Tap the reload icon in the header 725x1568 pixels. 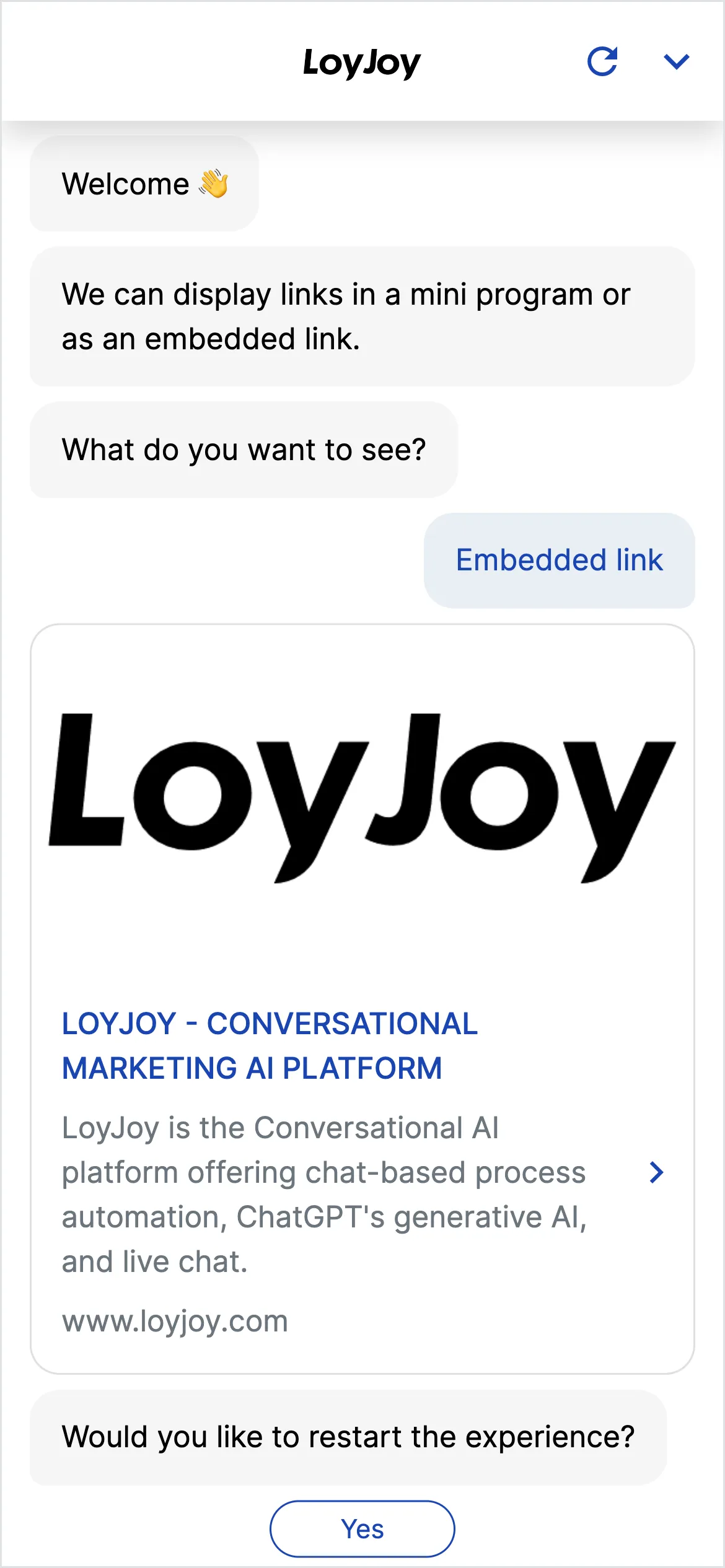602,61
